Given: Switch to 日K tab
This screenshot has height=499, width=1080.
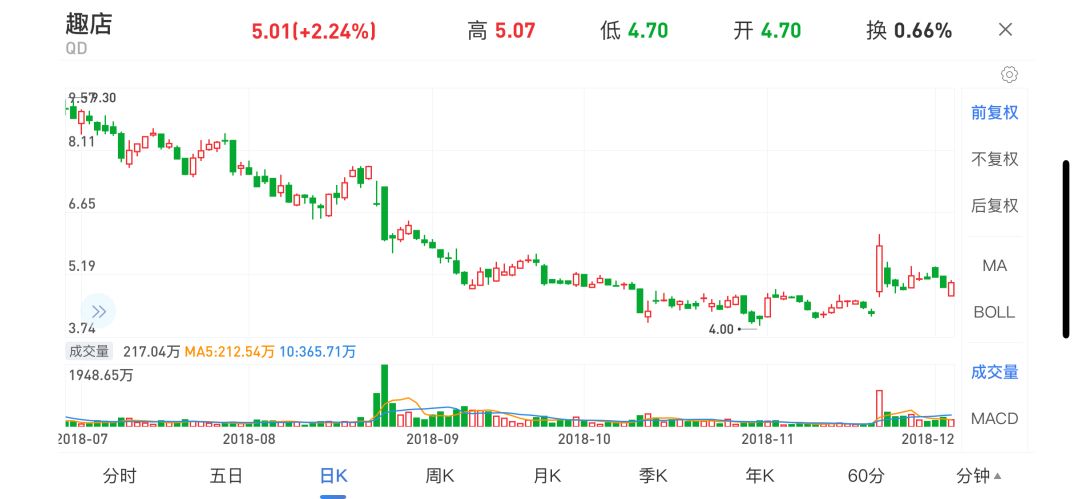Looking at the screenshot, I should [x=333, y=475].
